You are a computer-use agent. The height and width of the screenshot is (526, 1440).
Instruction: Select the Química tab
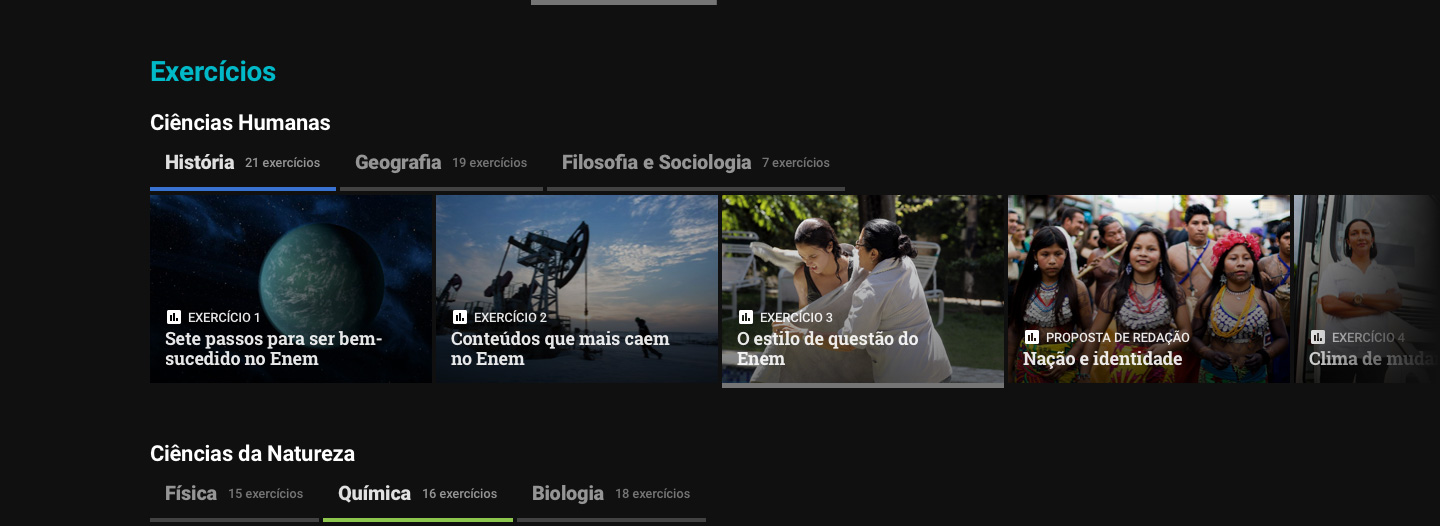(417, 494)
